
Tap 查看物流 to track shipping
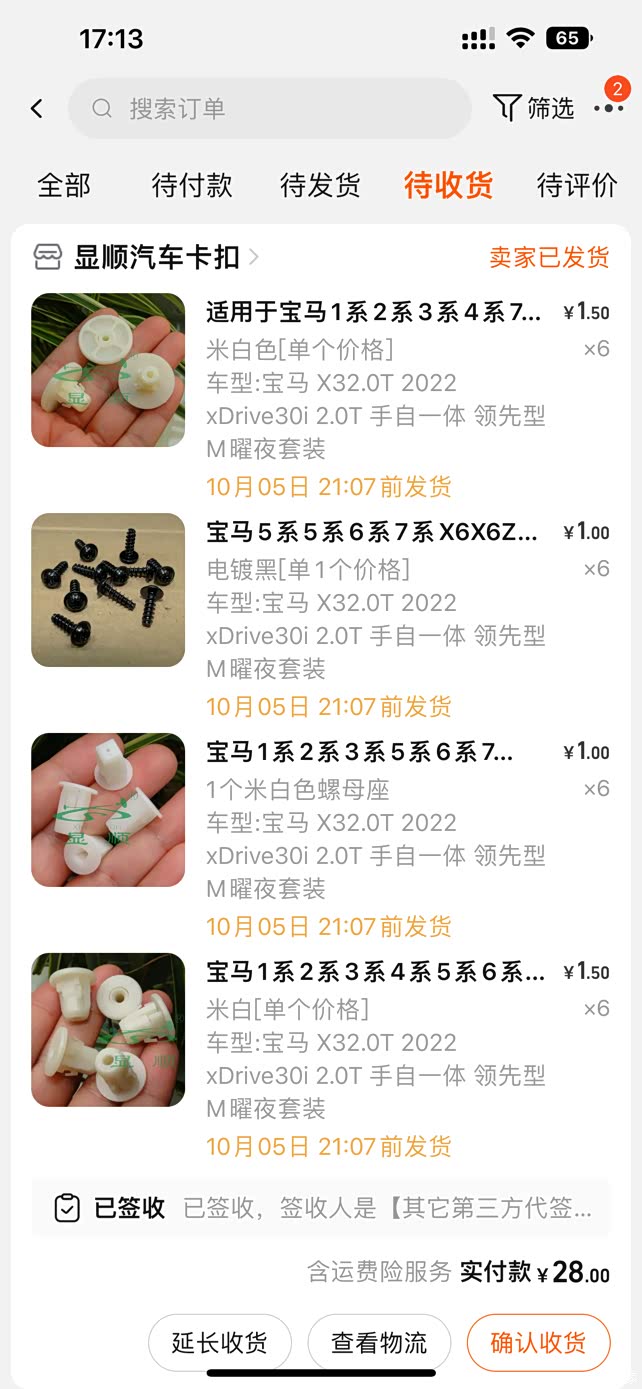[x=379, y=1342]
